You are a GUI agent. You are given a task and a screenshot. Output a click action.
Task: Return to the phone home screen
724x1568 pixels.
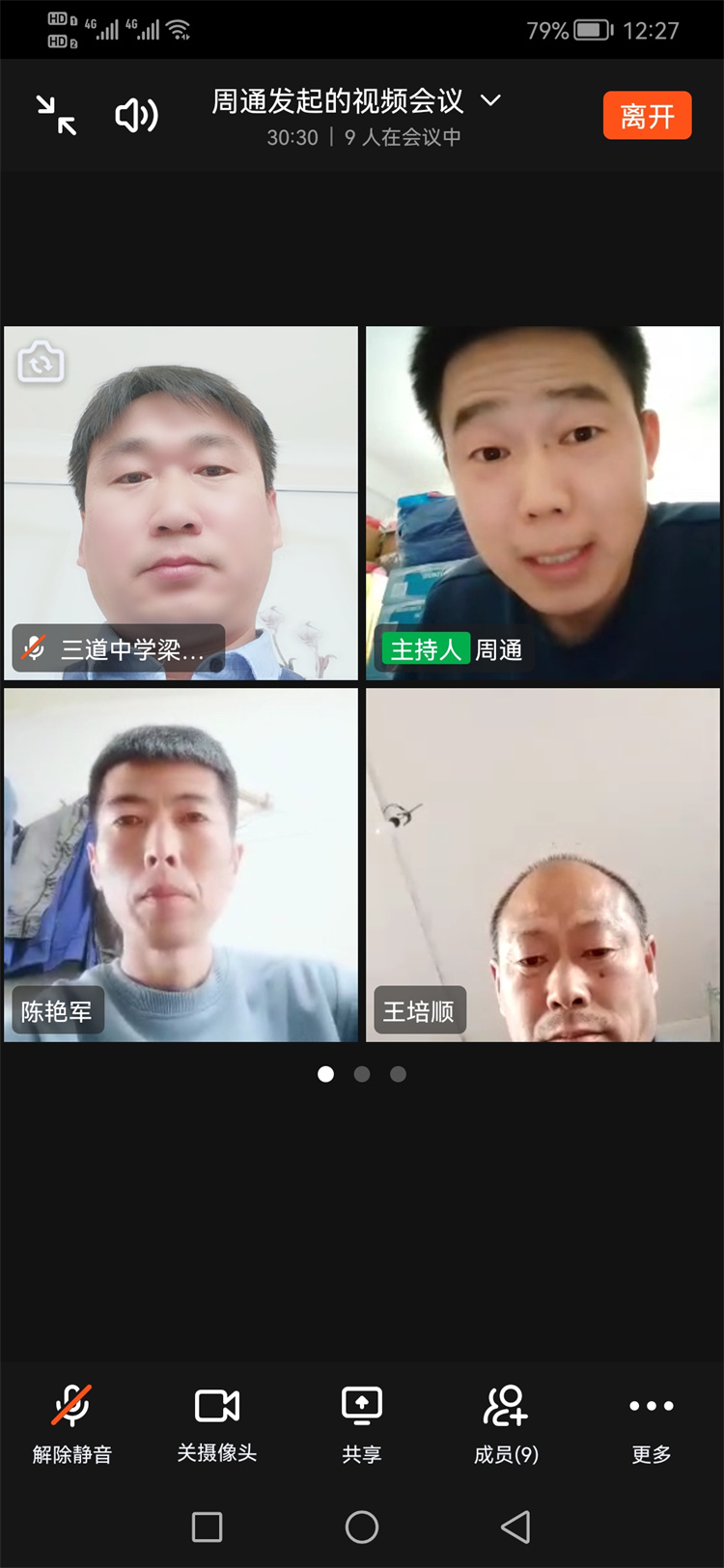coord(362,1527)
